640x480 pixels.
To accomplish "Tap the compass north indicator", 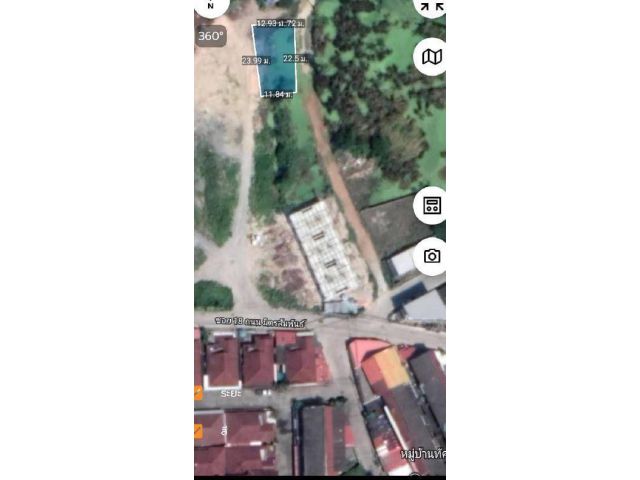I will click(x=211, y=5).
